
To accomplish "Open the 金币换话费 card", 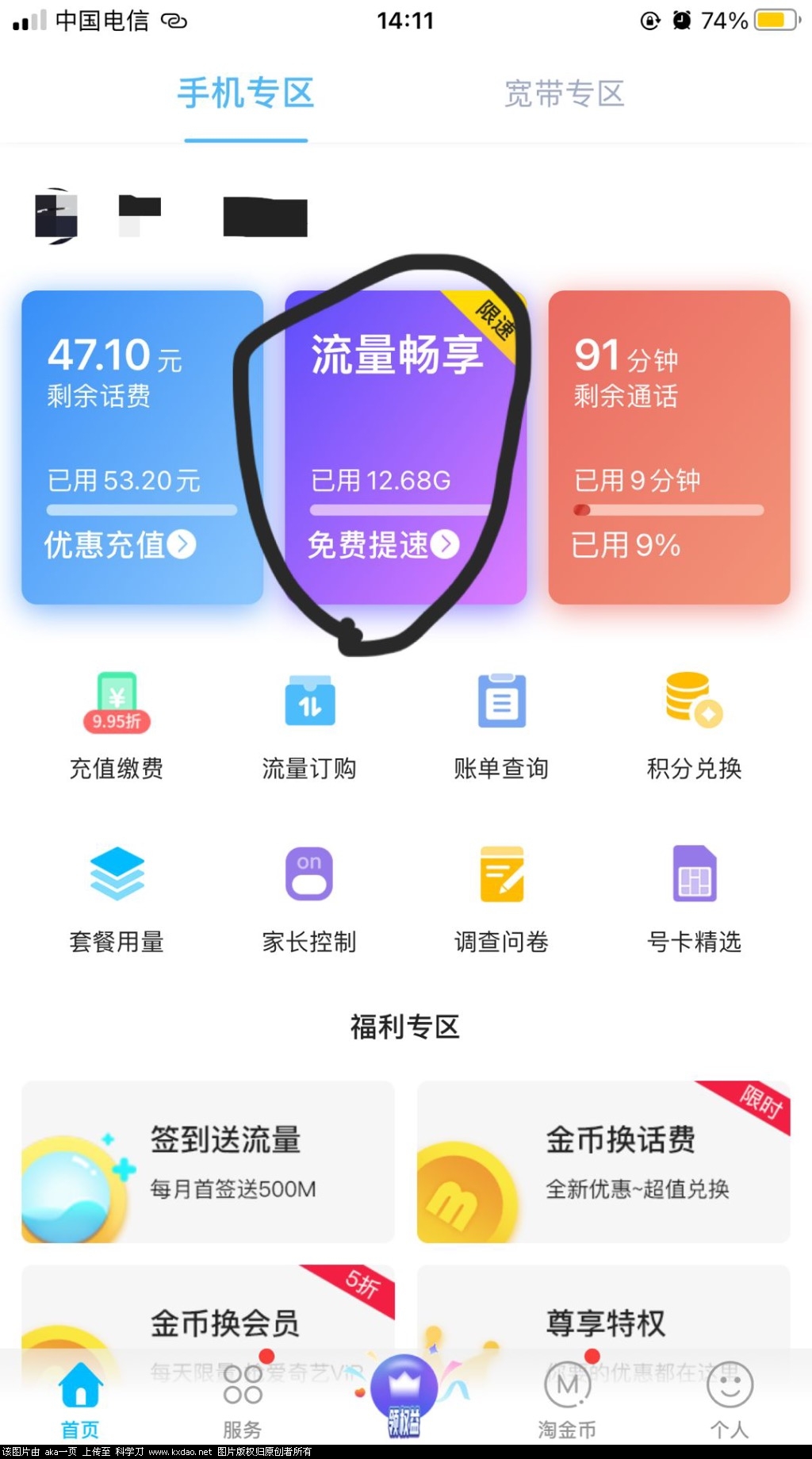I will coord(603,1161).
